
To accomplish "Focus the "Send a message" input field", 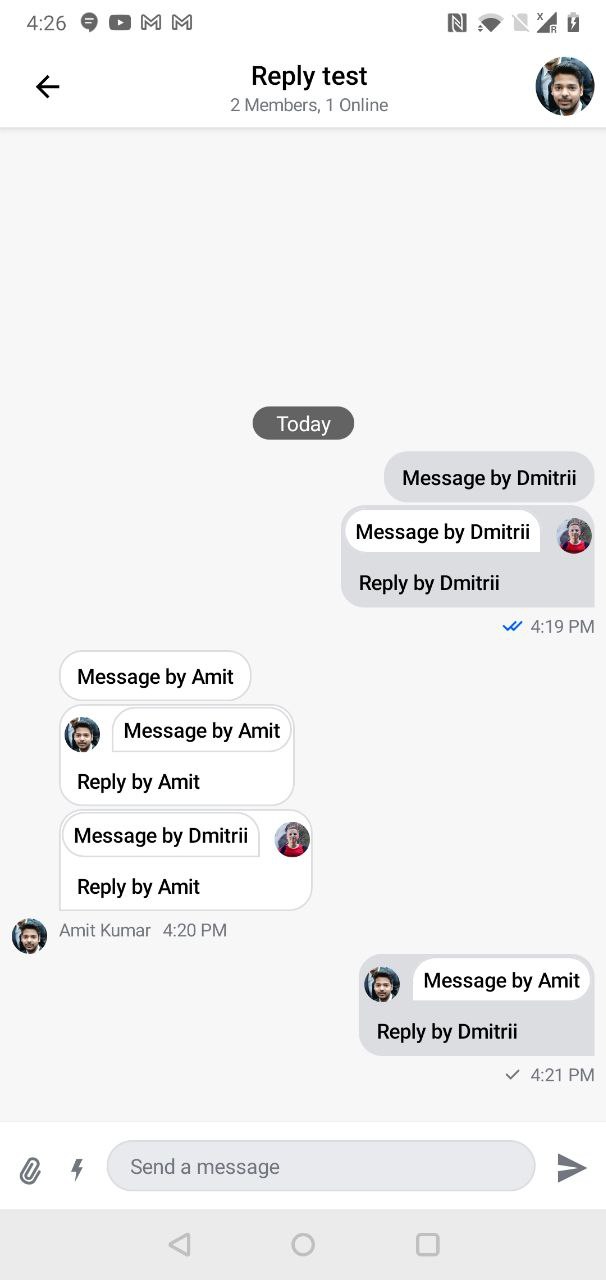I will pos(320,1166).
